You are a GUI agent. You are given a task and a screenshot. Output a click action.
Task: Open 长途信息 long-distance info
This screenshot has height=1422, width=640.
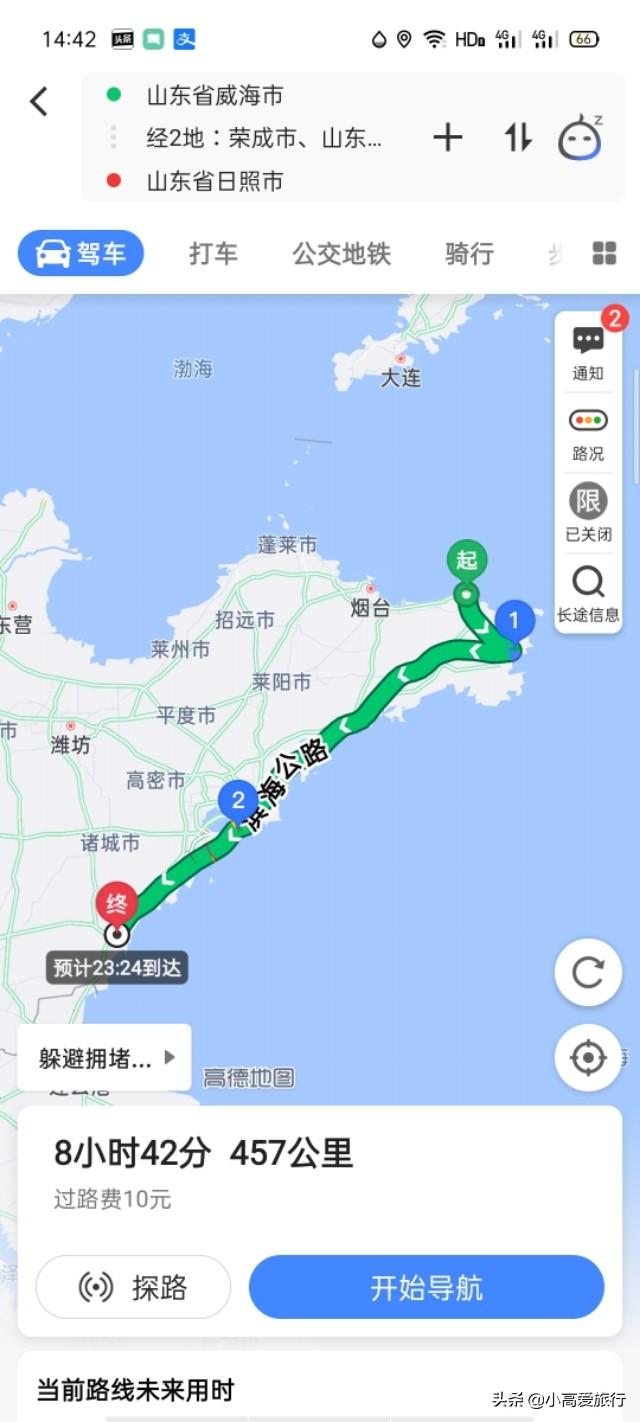click(x=588, y=595)
